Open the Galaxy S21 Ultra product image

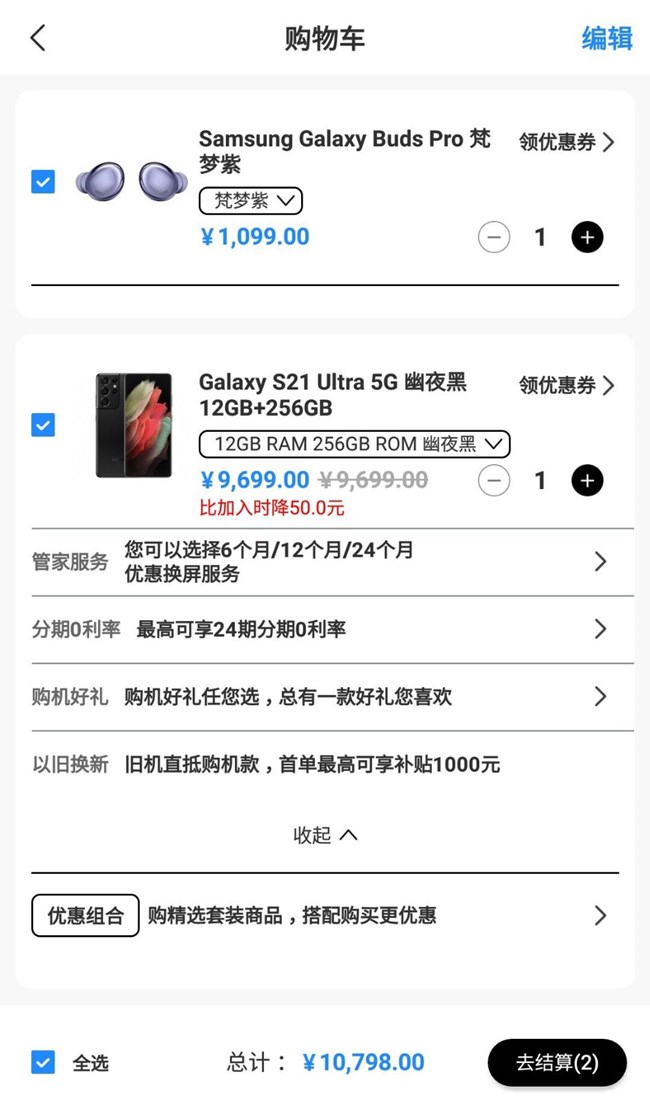[133, 425]
